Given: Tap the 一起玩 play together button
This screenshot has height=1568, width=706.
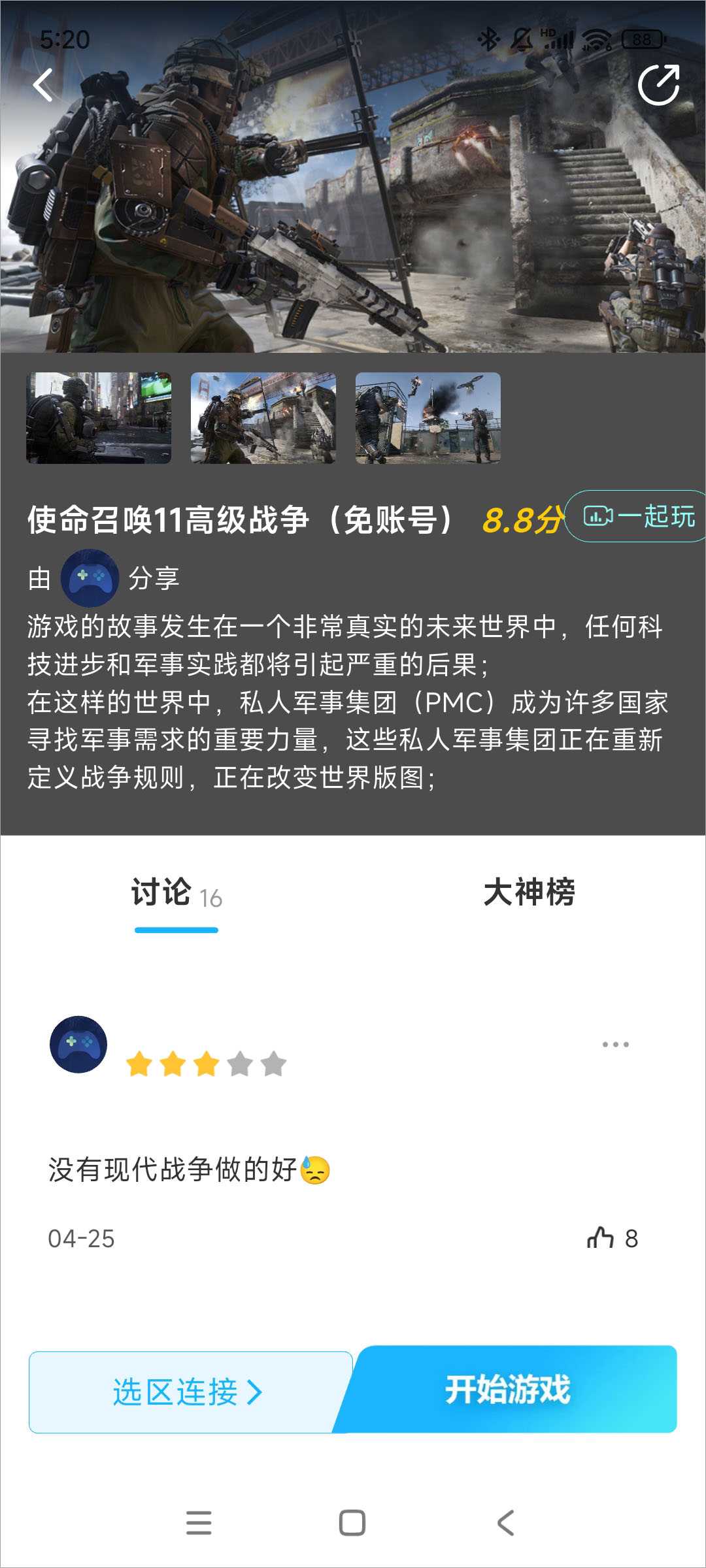Looking at the screenshot, I should click(639, 516).
